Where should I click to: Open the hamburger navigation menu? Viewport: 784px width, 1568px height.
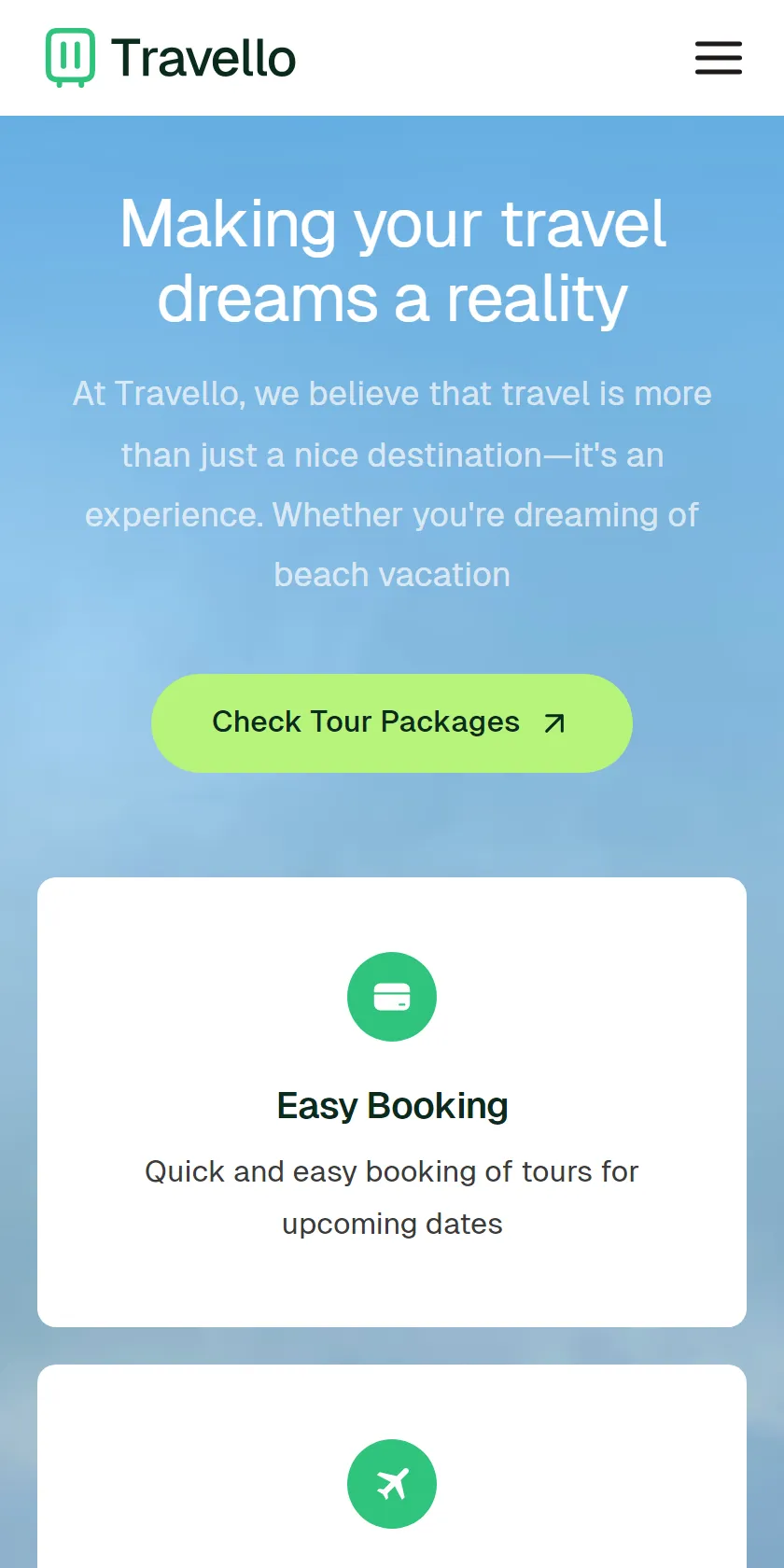point(719,58)
